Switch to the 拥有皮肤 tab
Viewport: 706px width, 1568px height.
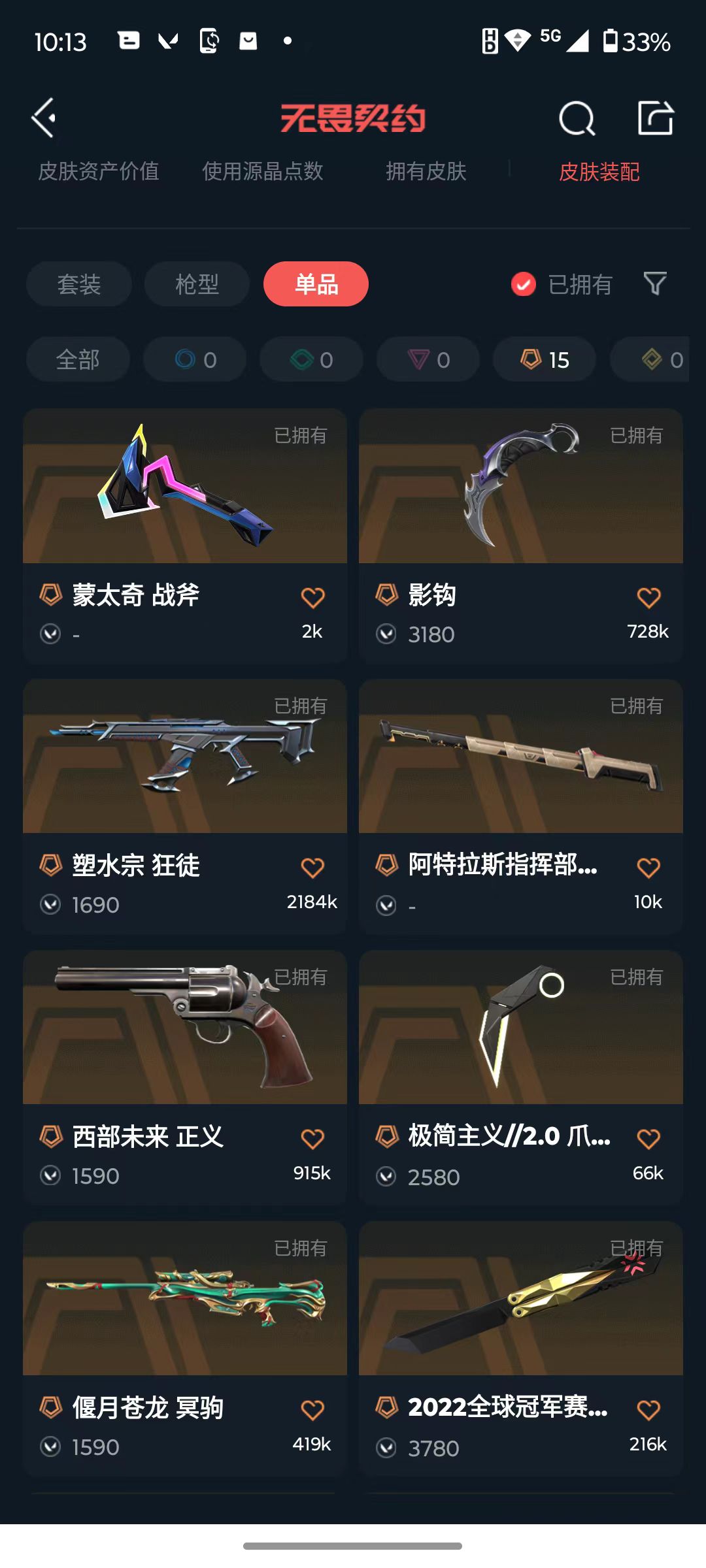click(x=426, y=171)
